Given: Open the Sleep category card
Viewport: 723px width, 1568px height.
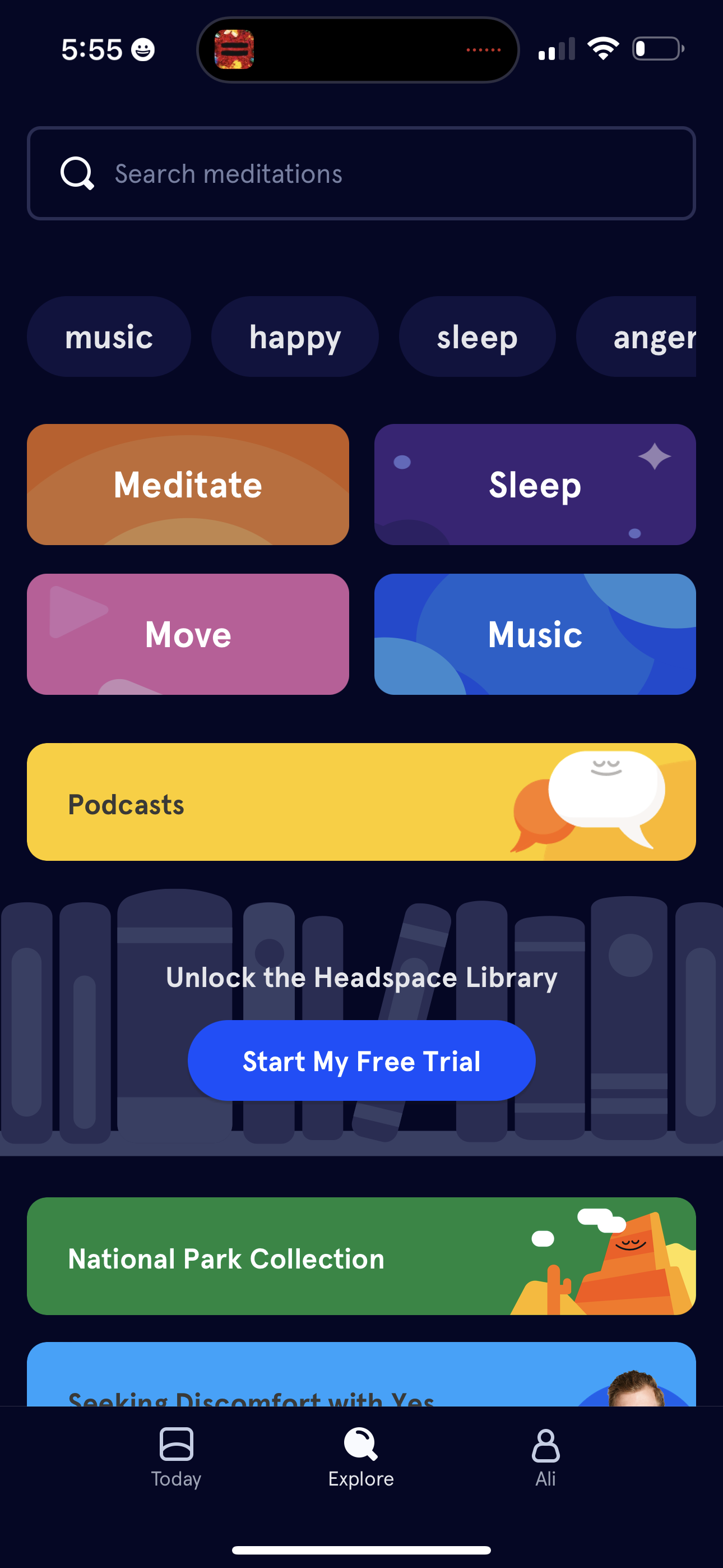Looking at the screenshot, I should tap(534, 484).
